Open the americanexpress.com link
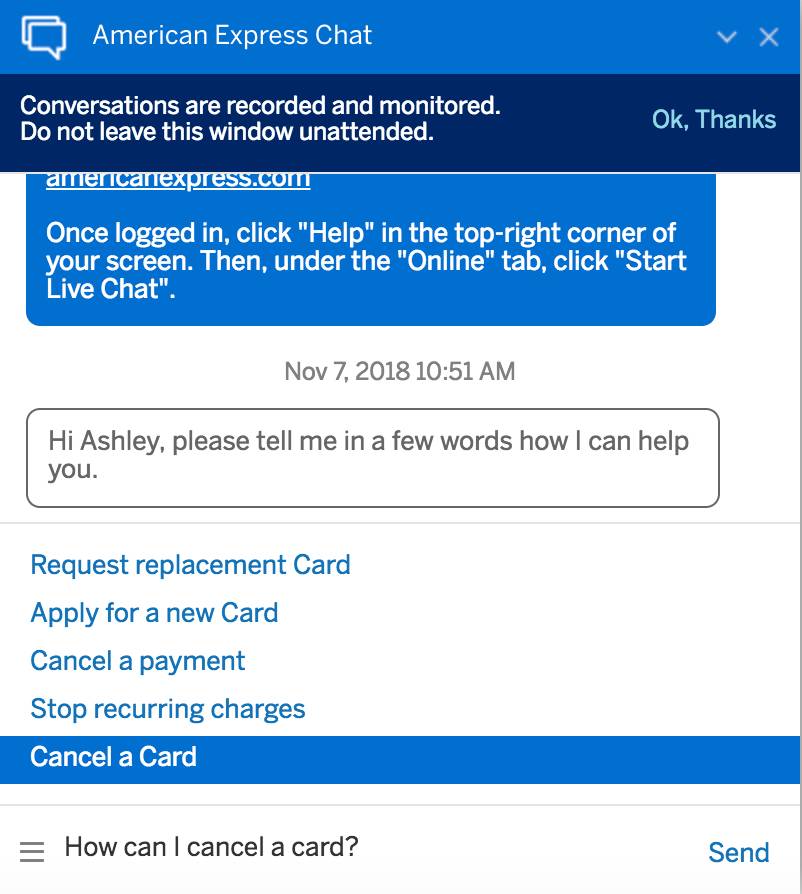 click(178, 180)
